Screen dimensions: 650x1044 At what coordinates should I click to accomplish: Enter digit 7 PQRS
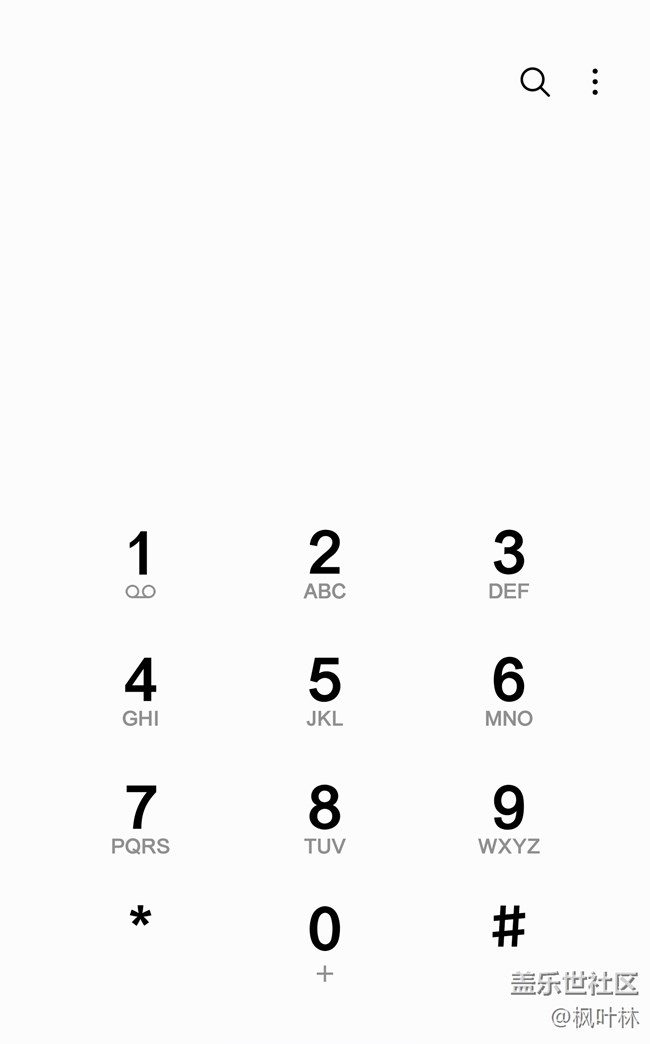tap(141, 819)
